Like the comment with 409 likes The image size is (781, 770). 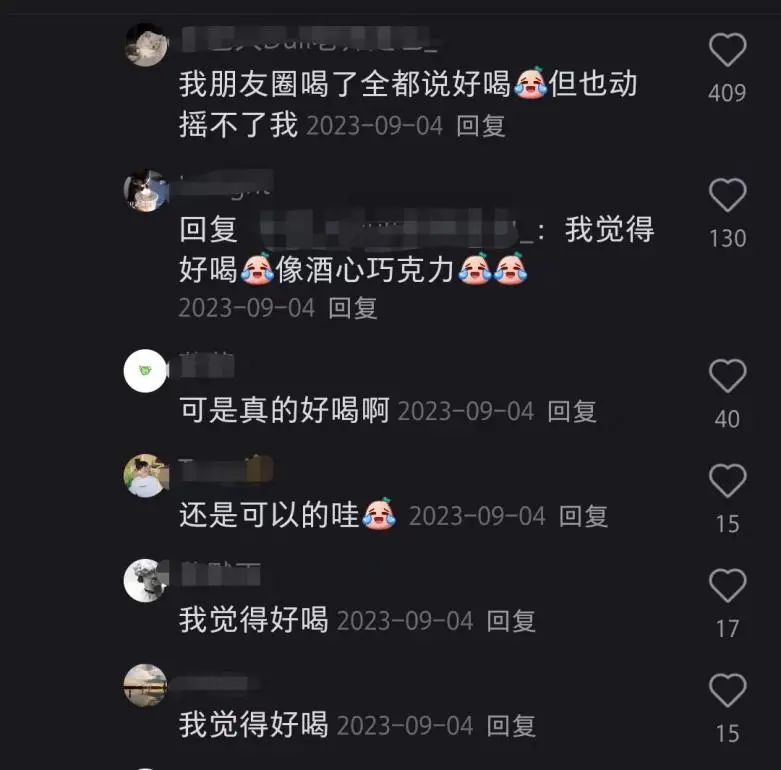point(727,50)
